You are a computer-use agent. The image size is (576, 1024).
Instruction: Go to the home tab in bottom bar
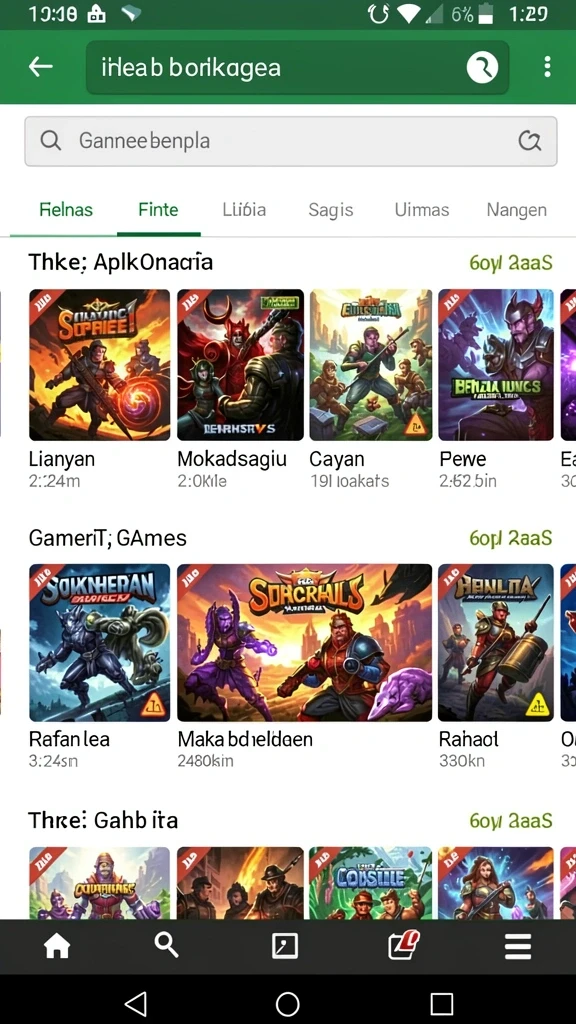click(57, 945)
